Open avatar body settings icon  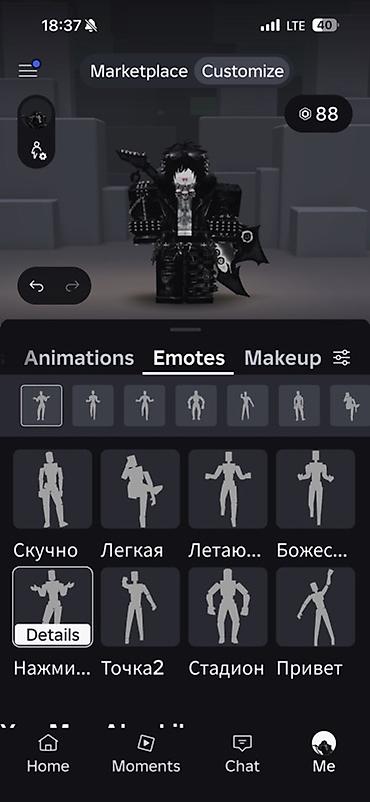[x=38, y=150]
